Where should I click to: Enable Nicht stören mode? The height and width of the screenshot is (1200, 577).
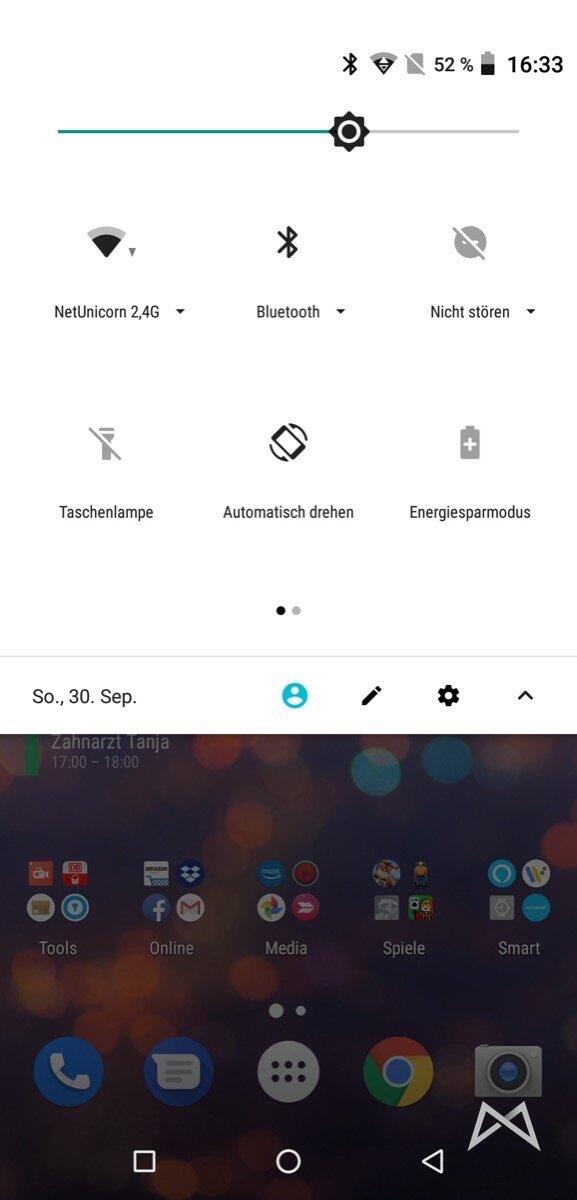[470, 242]
